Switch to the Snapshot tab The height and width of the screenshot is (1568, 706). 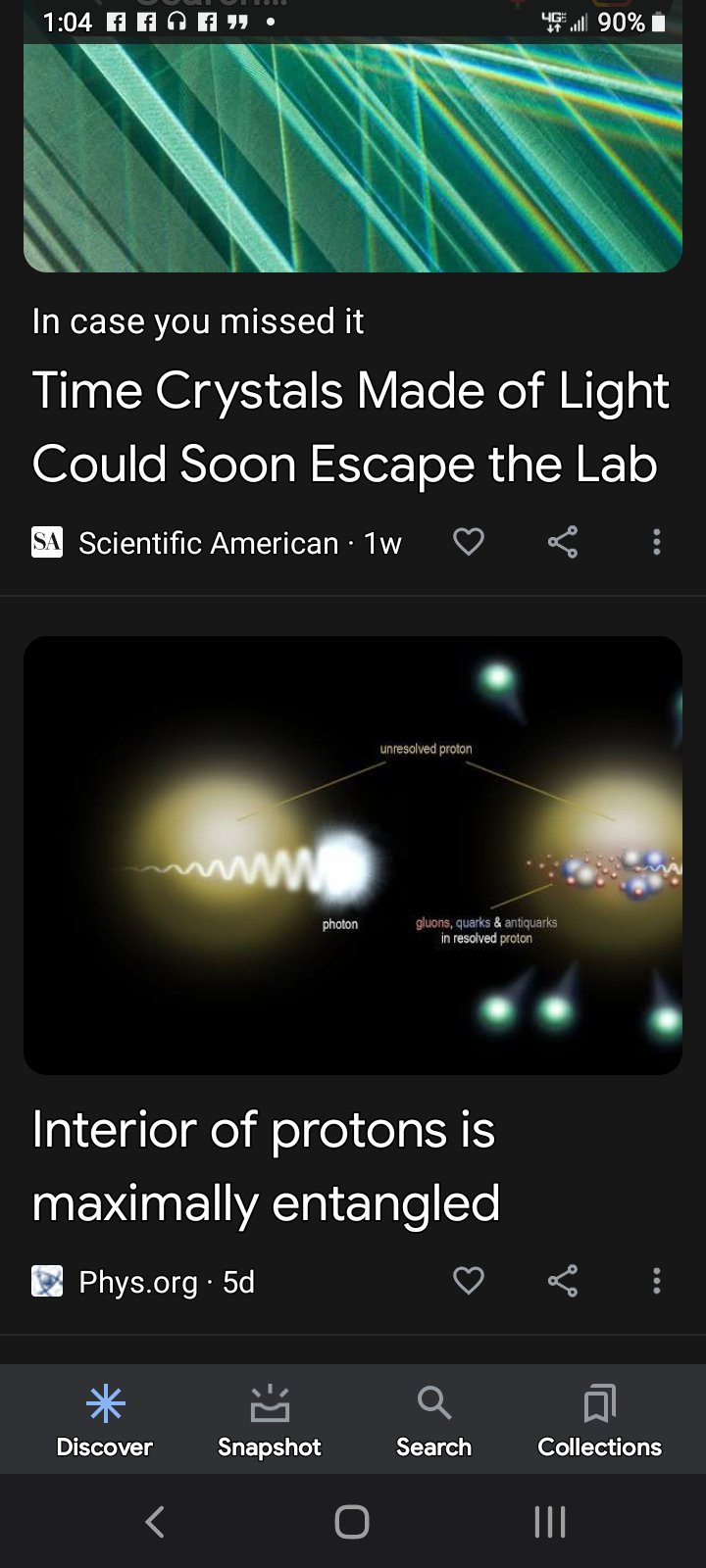click(x=270, y=1420)
